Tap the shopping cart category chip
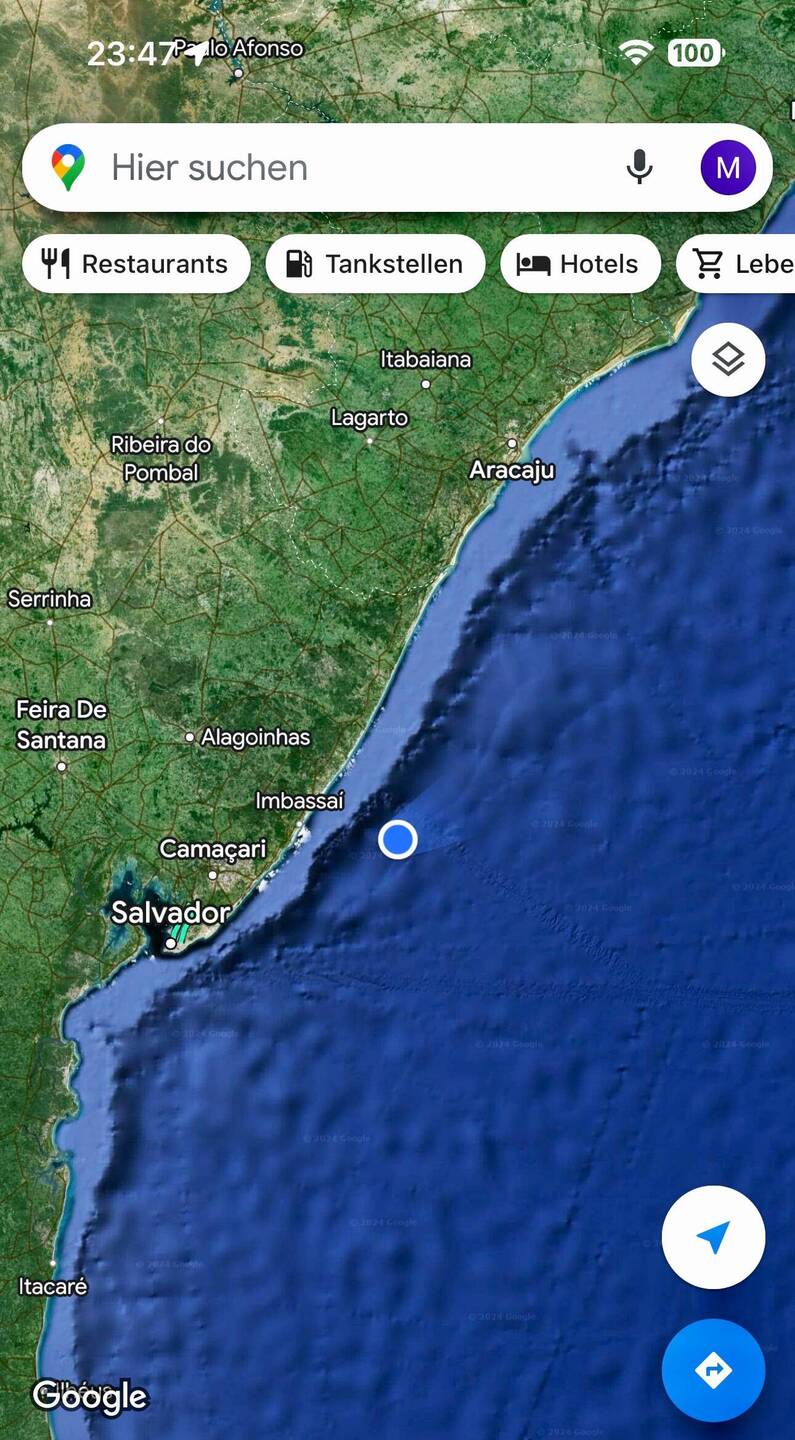Image resolution: width=795 pixels, height=1440 pixels. [x=740, y=264]
